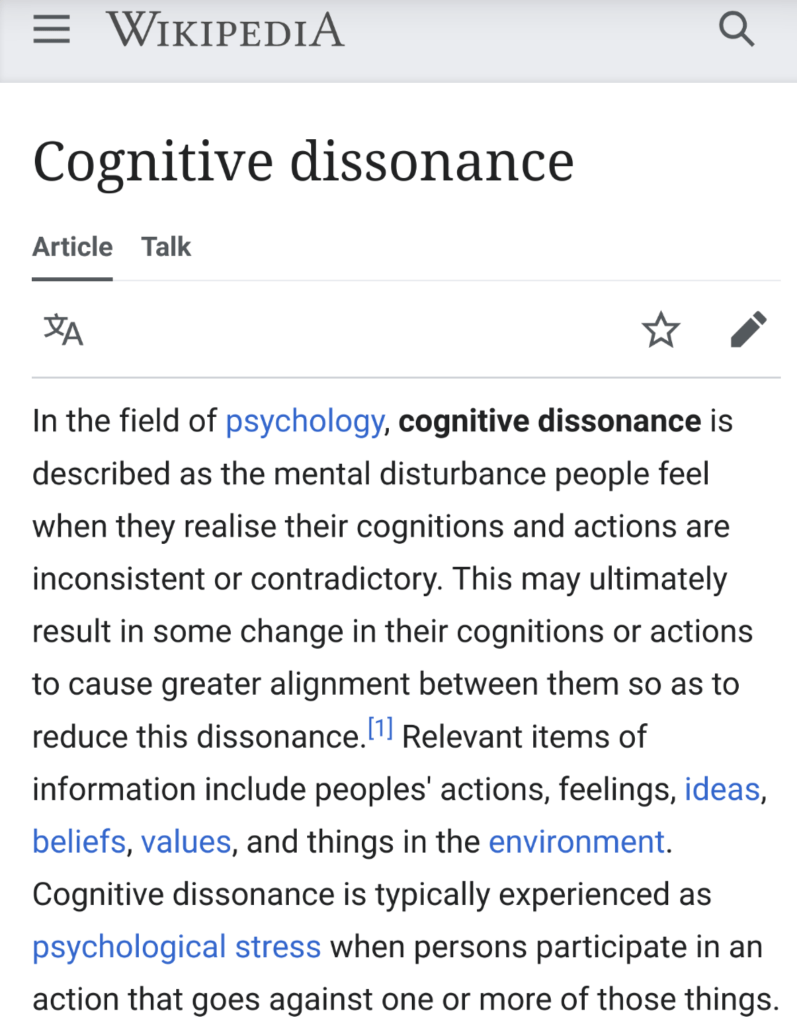797x1024 pixels.
Task: Open the environment link
Action: coord(576,842)
